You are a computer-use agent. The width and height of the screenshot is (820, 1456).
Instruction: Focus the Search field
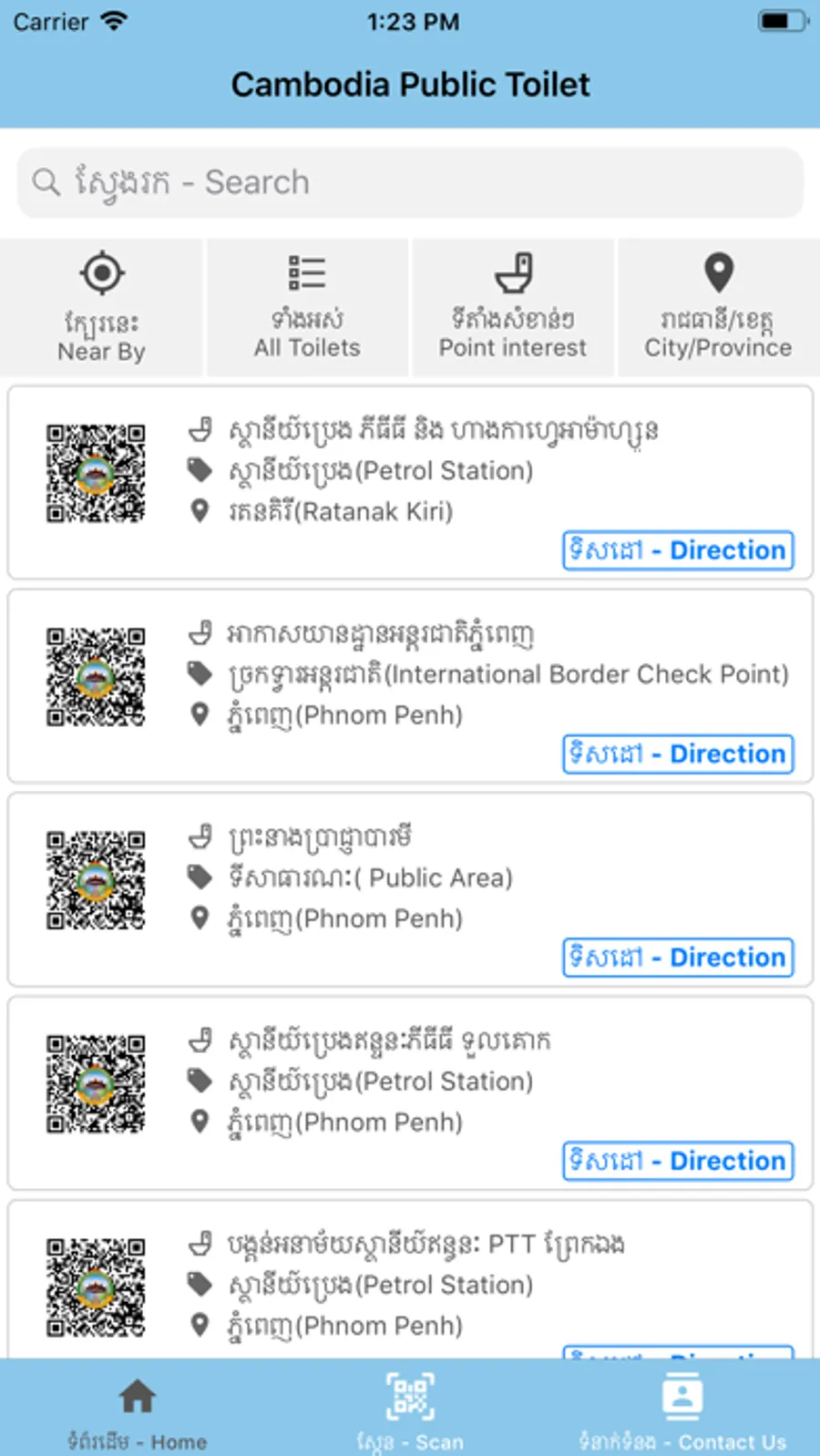(x=410, y=182)
